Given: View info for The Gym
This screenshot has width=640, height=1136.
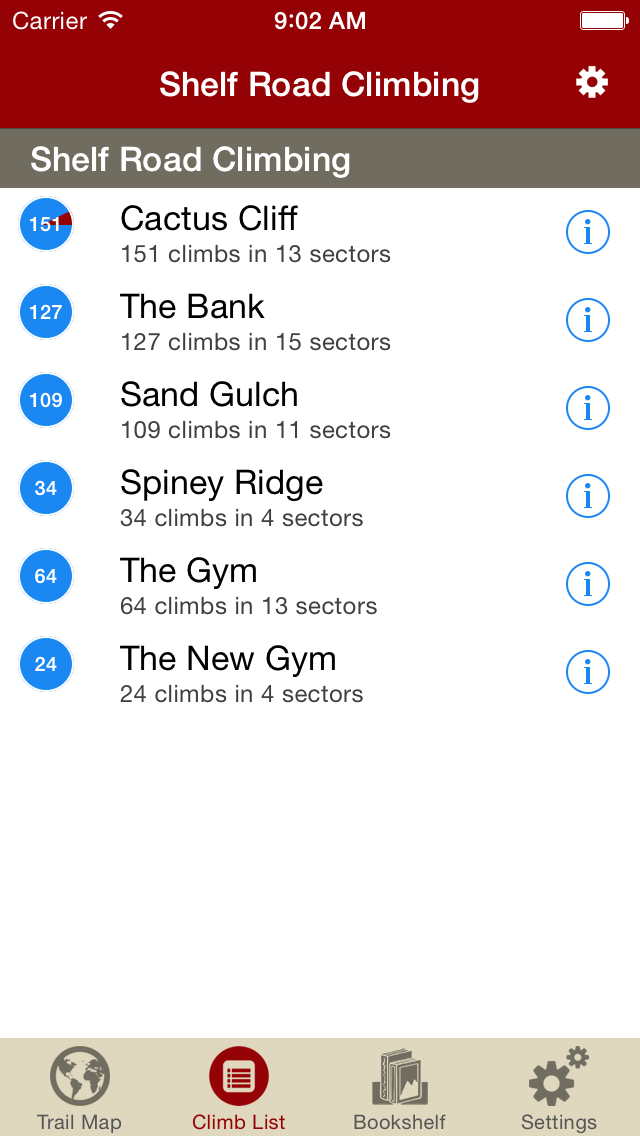Looking at the screenshot, I should coord(588,584).
